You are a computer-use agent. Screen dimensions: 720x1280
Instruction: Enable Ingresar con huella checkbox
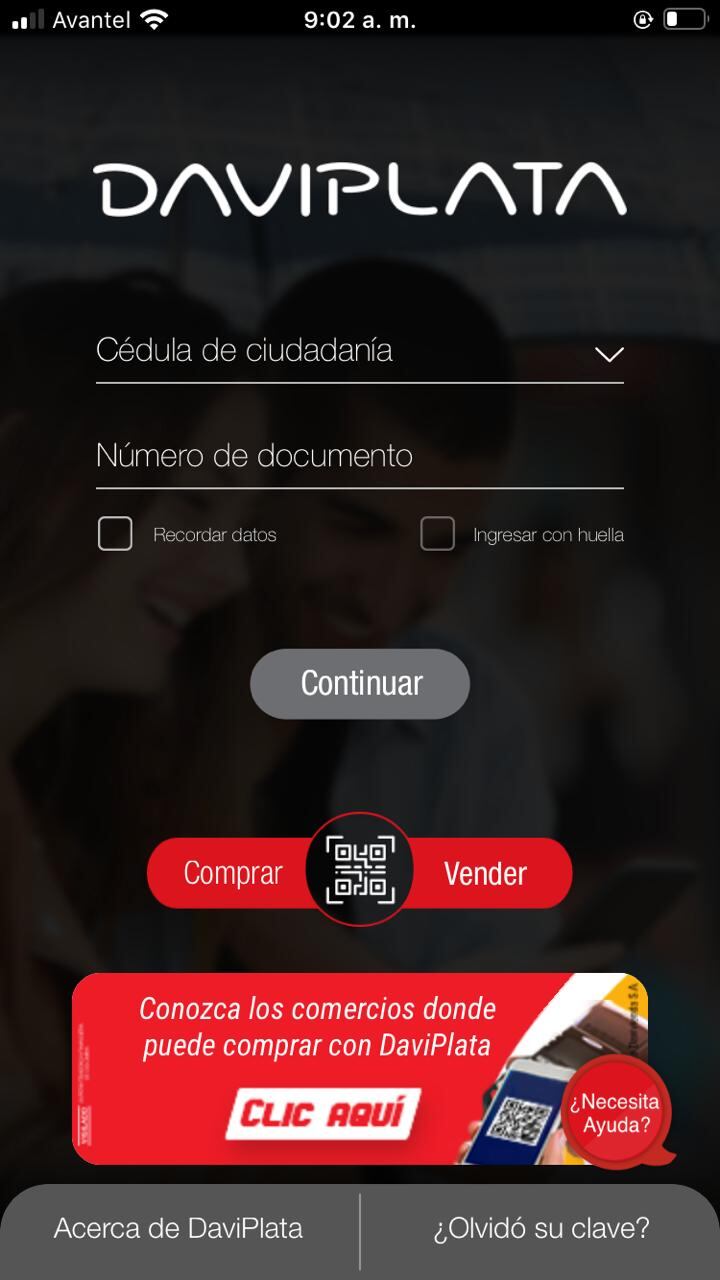(x=437, y=534)
